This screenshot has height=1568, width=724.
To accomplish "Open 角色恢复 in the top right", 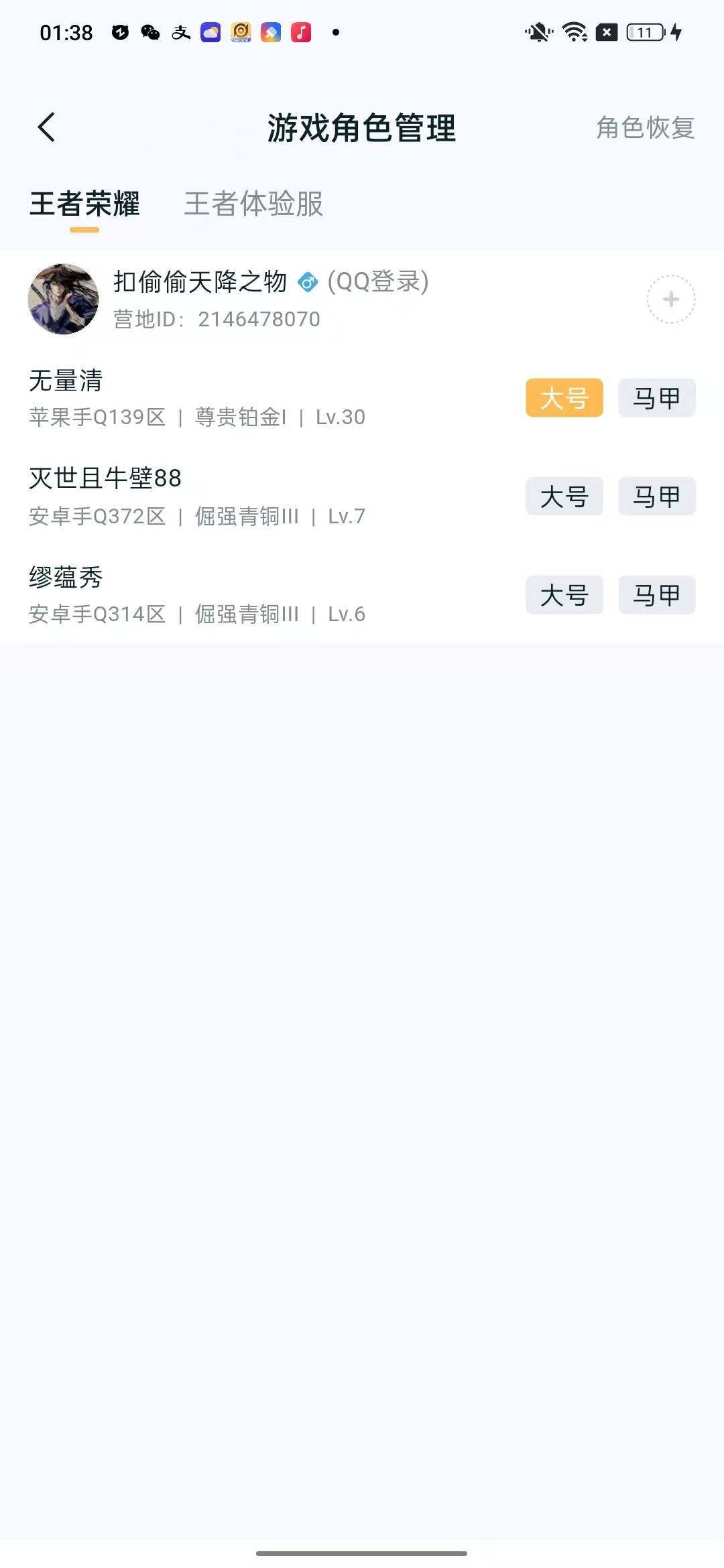I will [644, 127].
